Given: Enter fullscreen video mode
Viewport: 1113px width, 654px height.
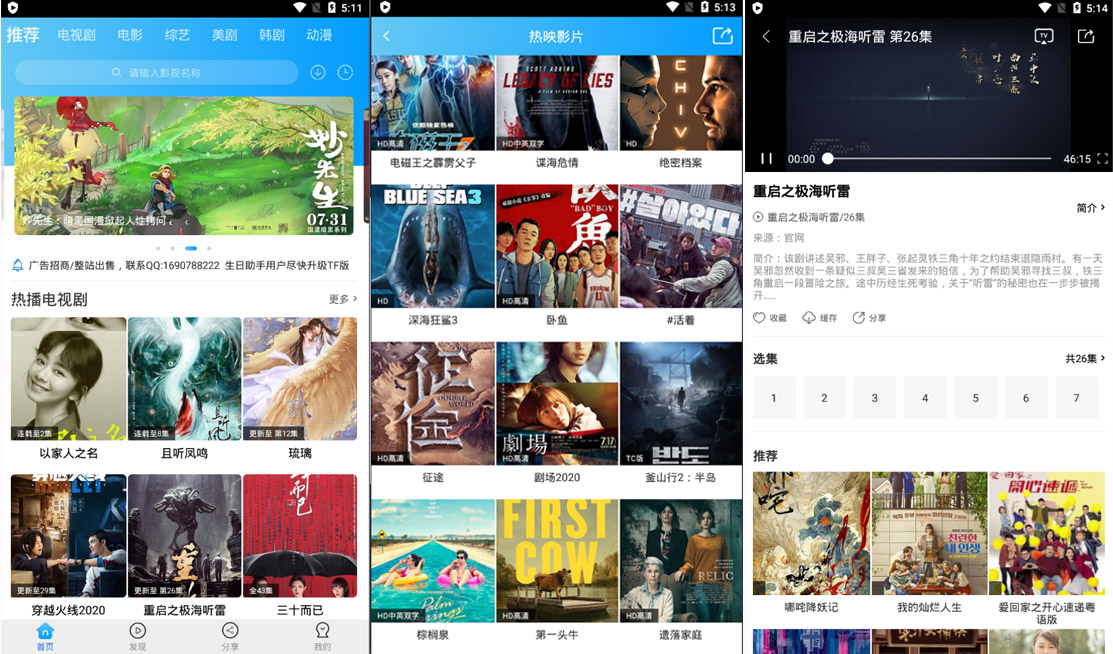Looking at the screenshot, I should pos(1102,159).
